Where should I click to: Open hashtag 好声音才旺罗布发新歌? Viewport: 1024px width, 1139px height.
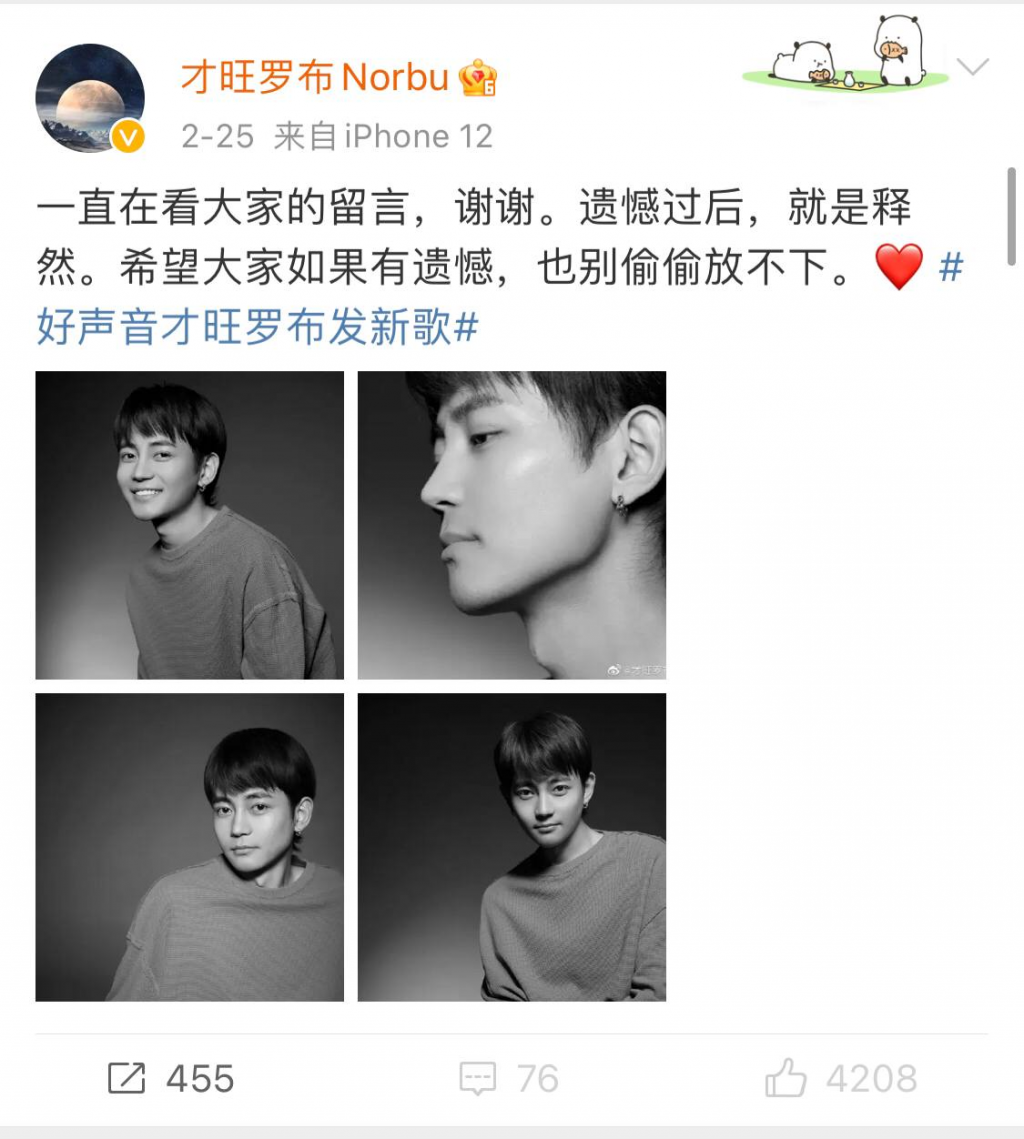[x=258, y=328]
